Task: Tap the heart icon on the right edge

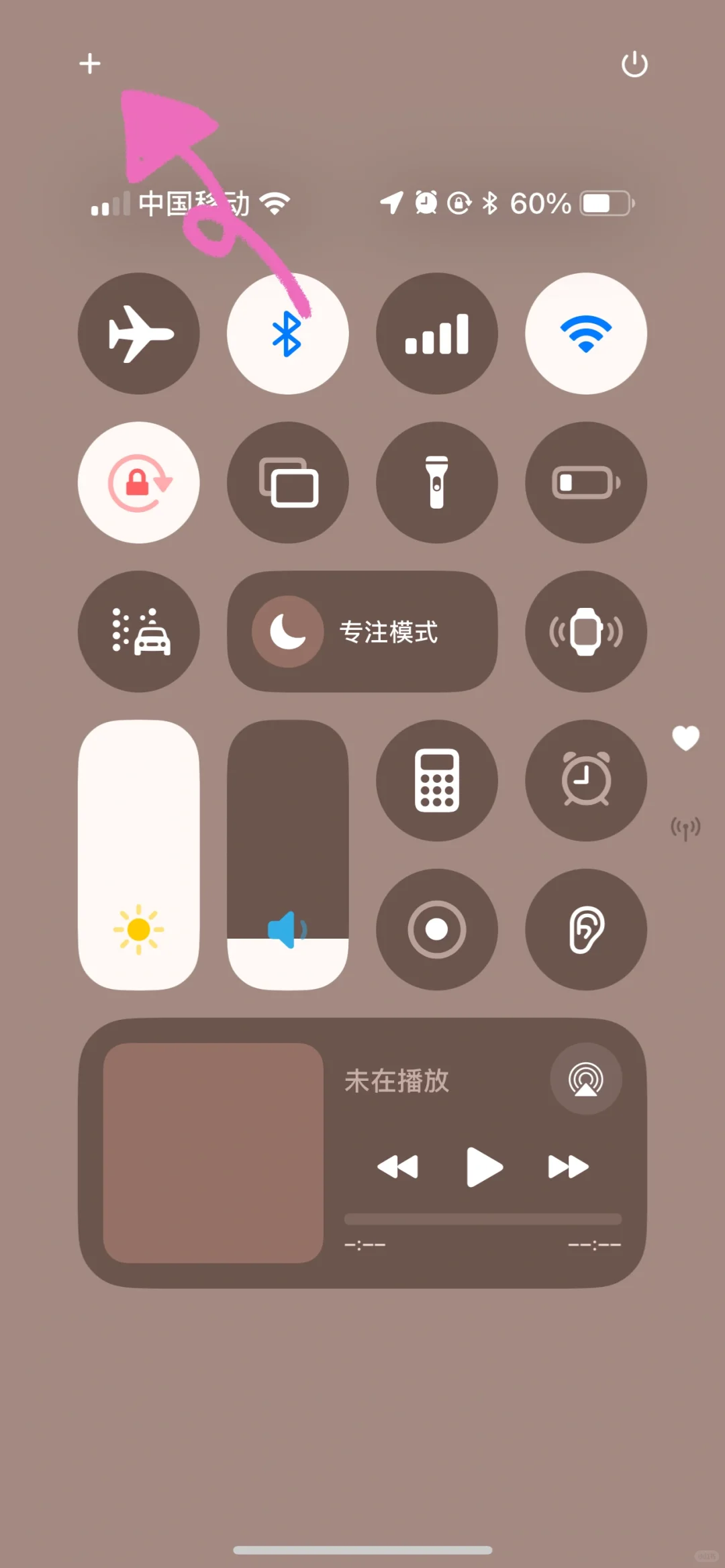Action: click(x=686, y=739)
